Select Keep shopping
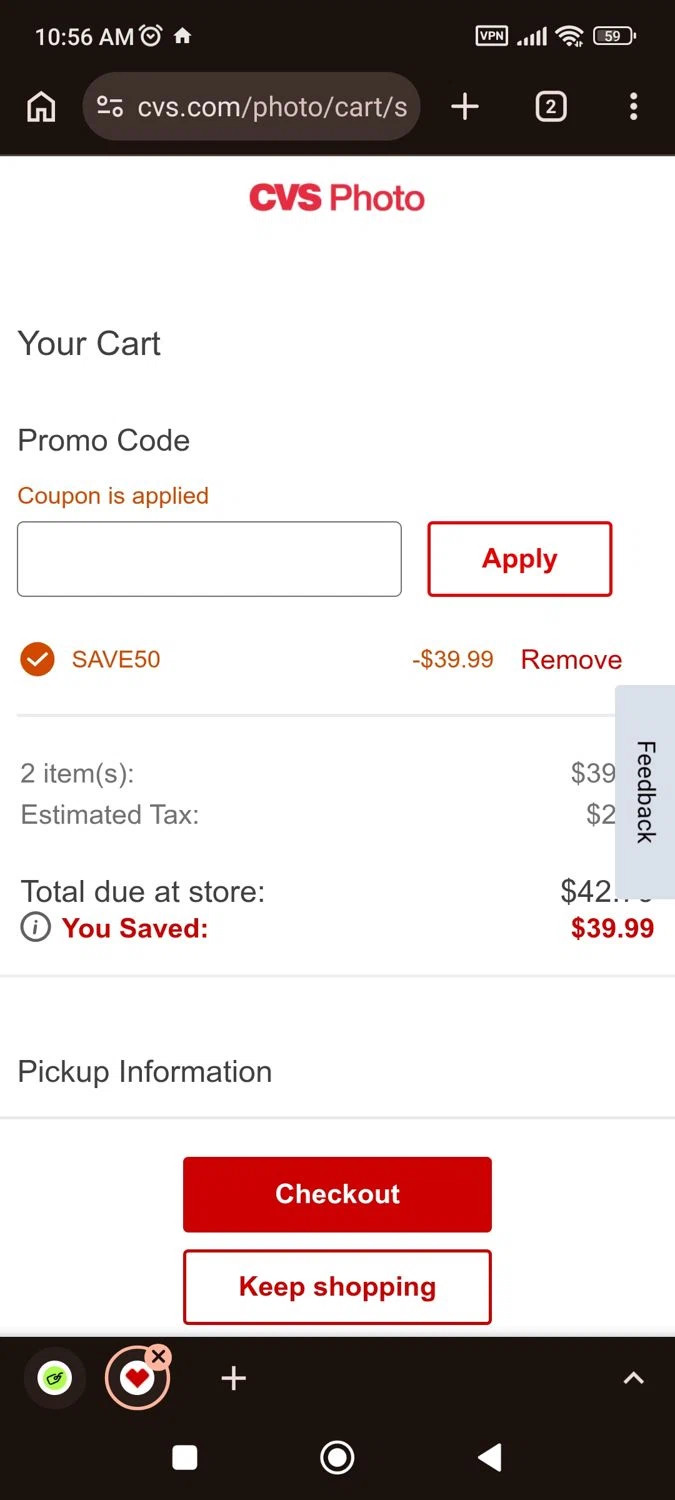Viewport: 675px width, 1500px height. [x=337, y=1287]
